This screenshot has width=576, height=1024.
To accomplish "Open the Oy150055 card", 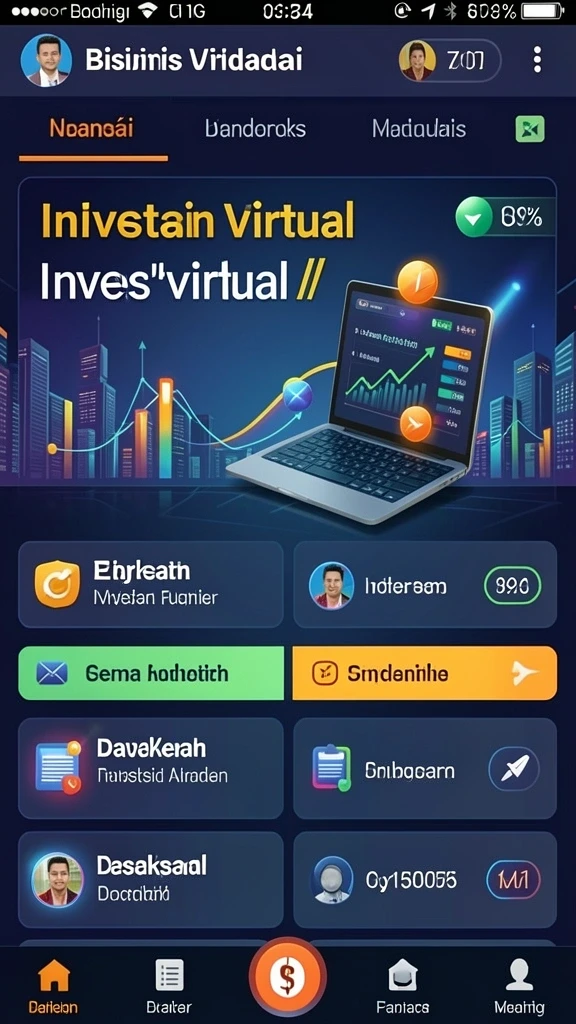I will 425,880.
